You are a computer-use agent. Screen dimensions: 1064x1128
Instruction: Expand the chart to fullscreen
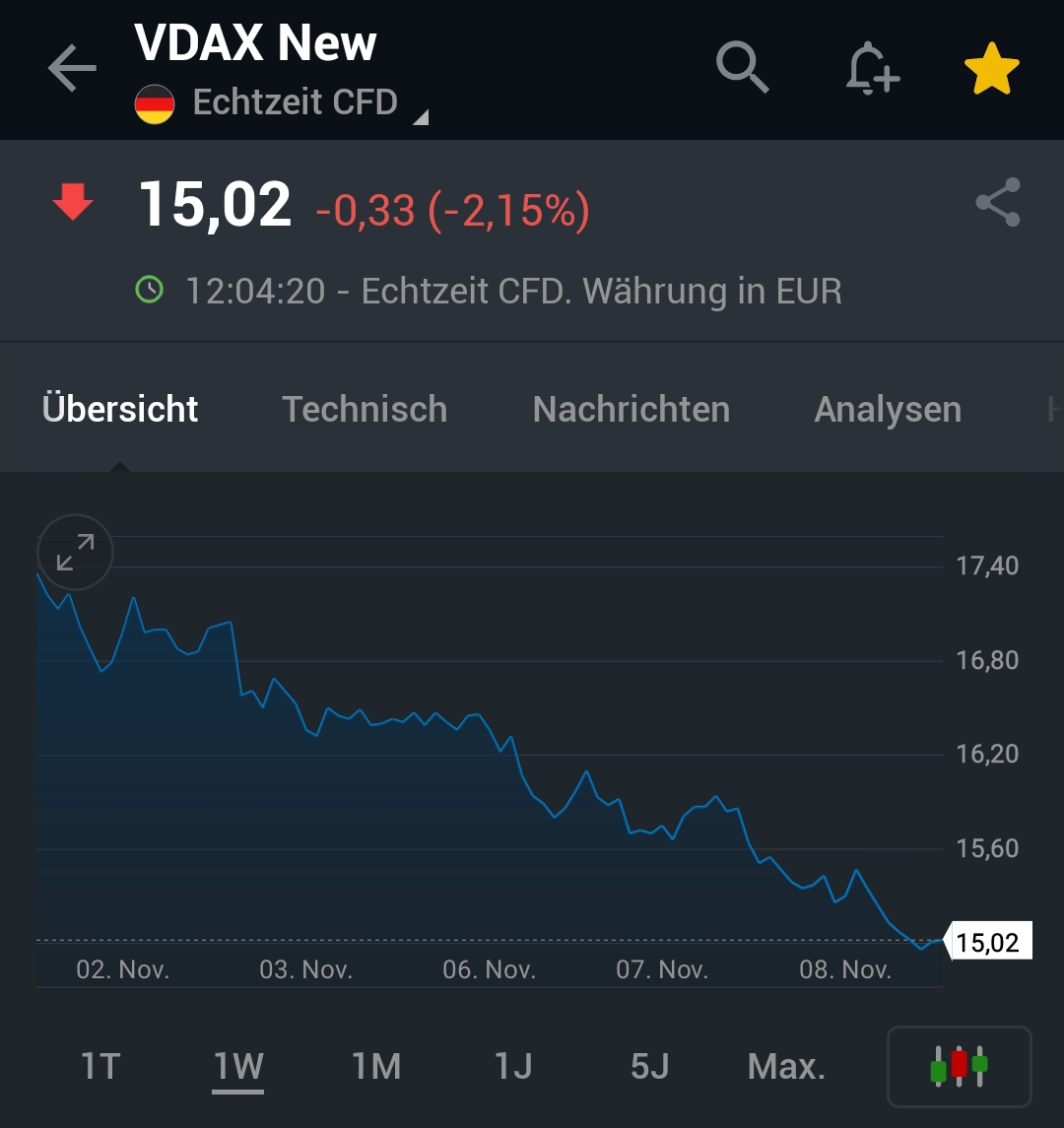pyautogui.click(x=75, y=552)
